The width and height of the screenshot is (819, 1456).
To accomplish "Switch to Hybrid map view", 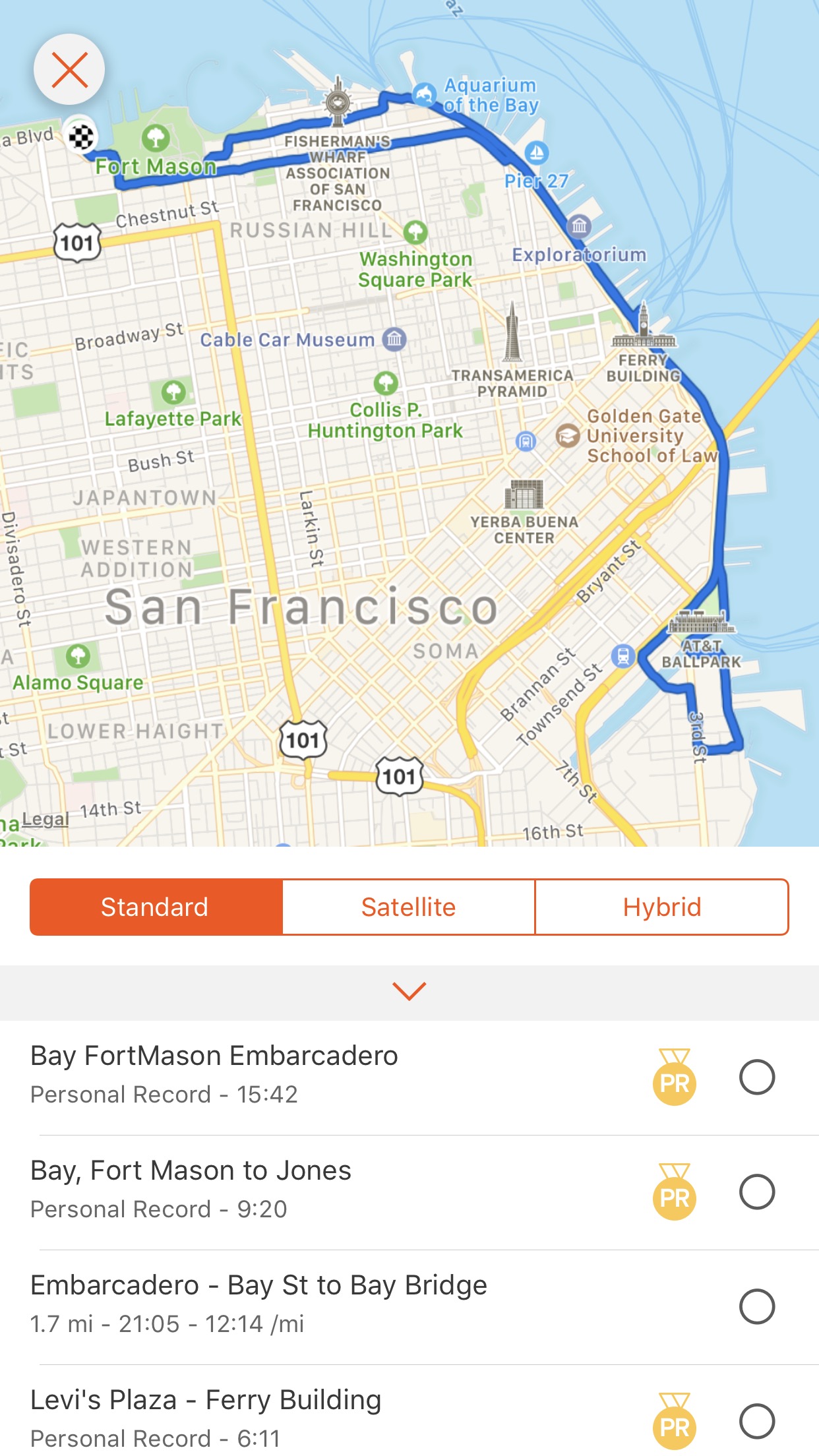I will [661, 907].
